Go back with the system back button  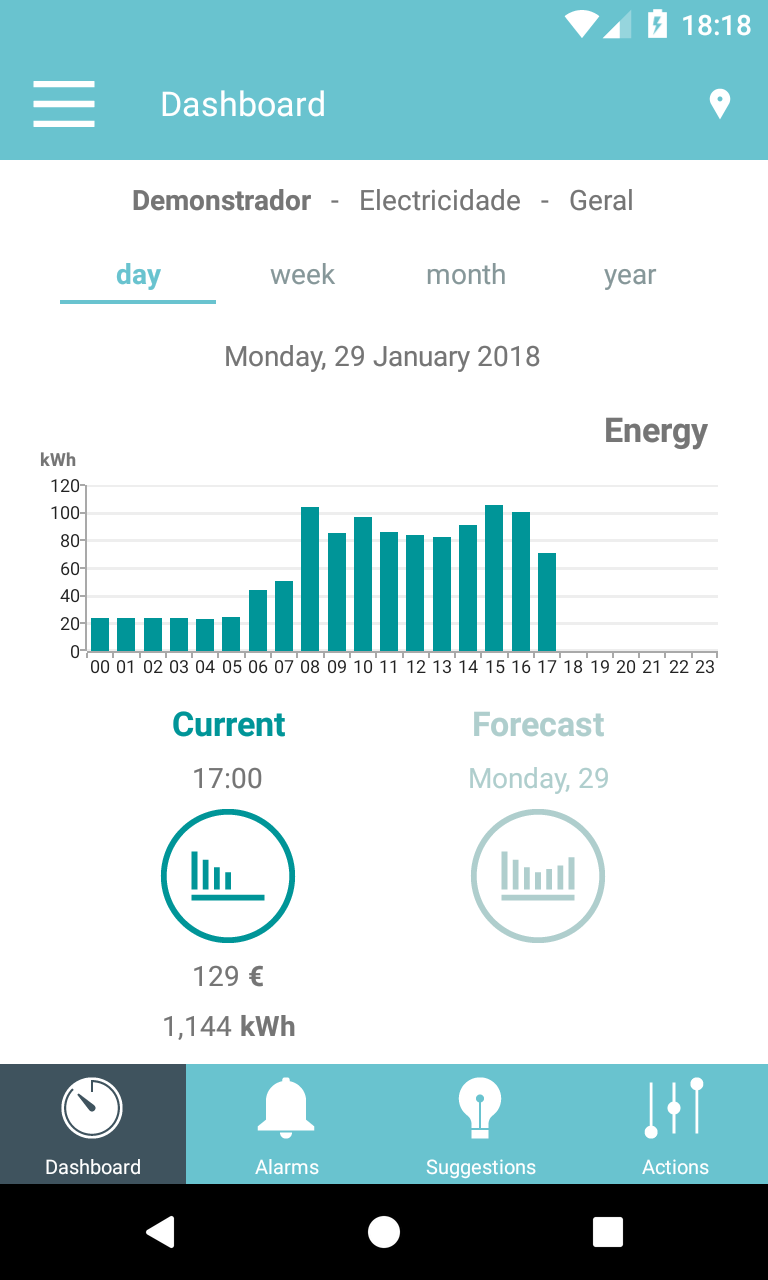click(x=160, y=1232)
